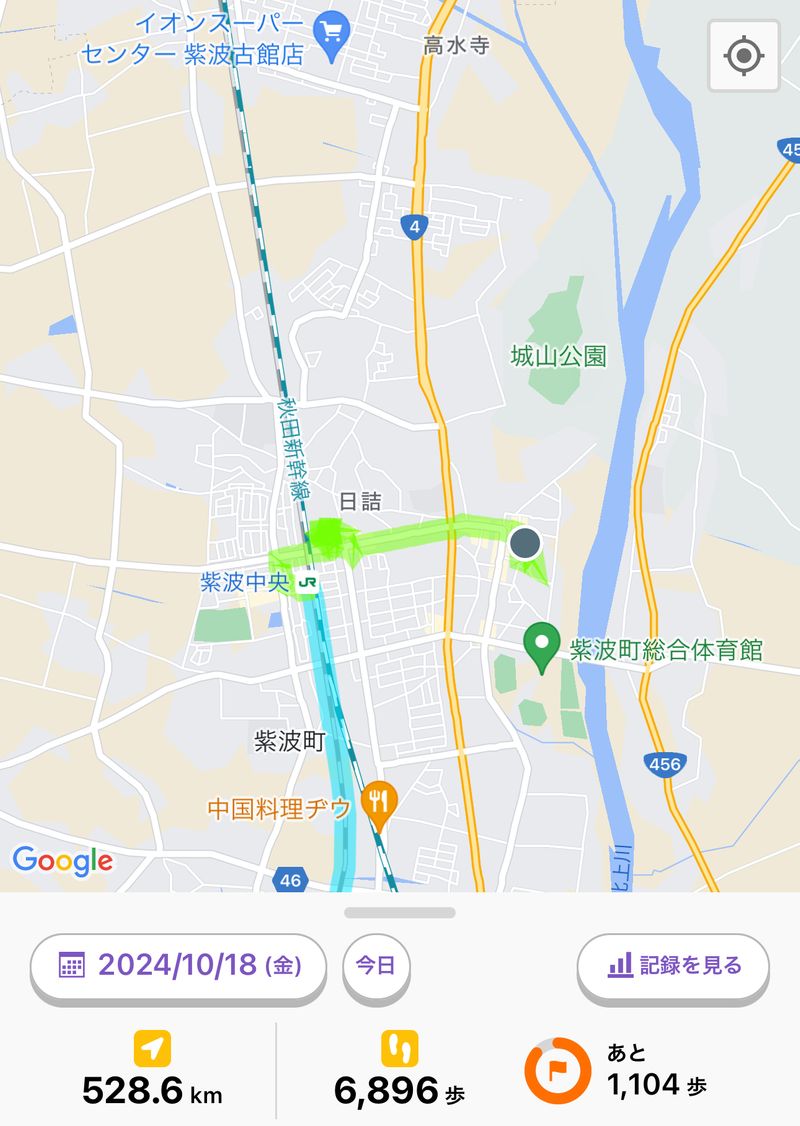Open 記録を見る to view records

(x=673, y=966)
